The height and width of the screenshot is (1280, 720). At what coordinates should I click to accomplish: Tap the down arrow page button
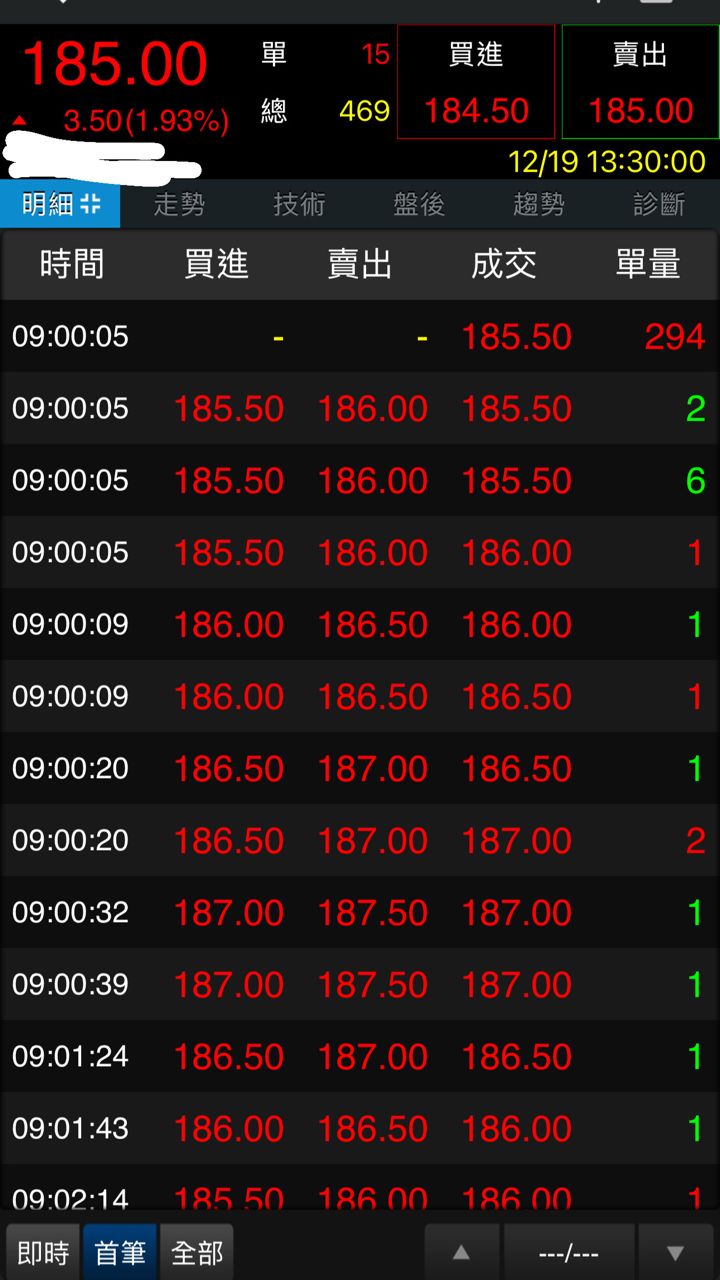675,1252
